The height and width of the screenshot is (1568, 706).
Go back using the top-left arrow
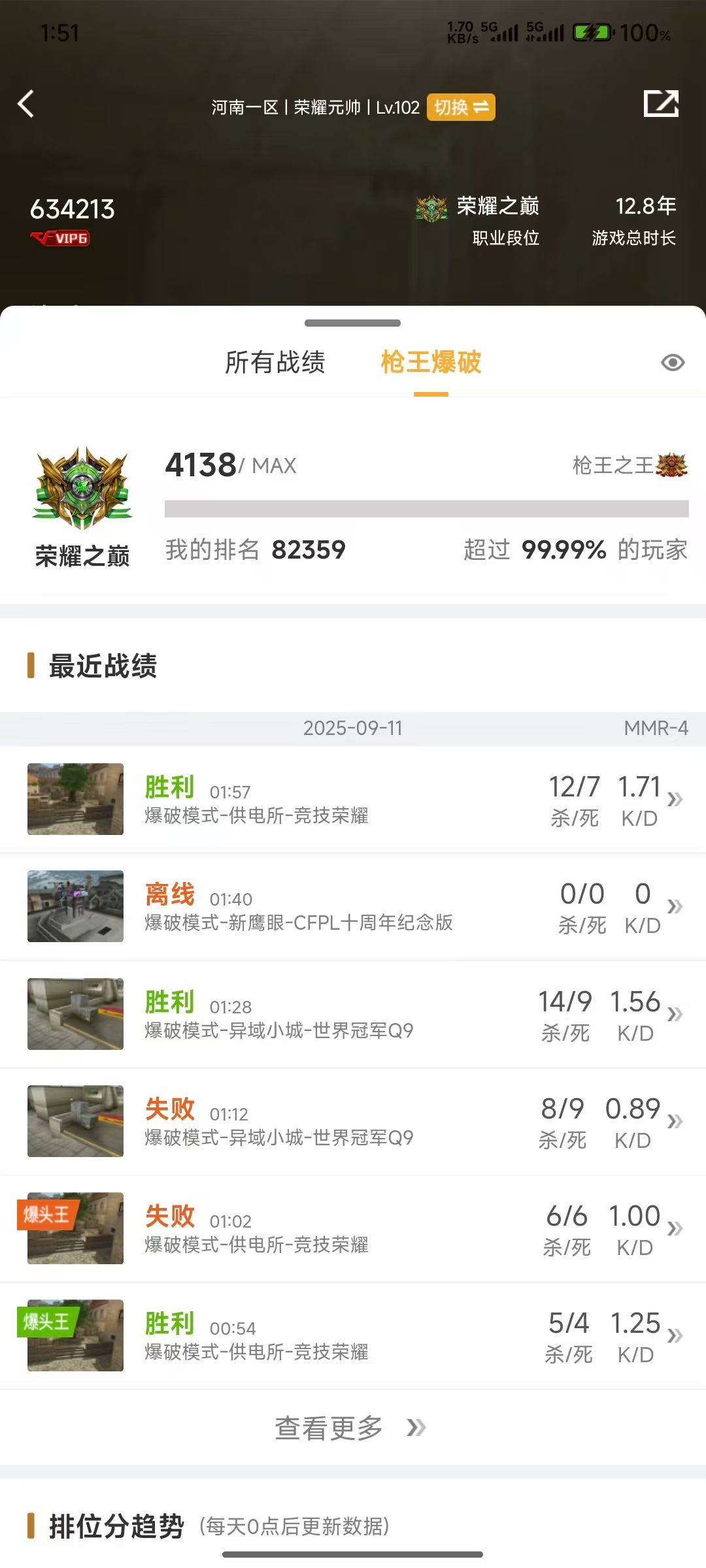tap(26, 104)
